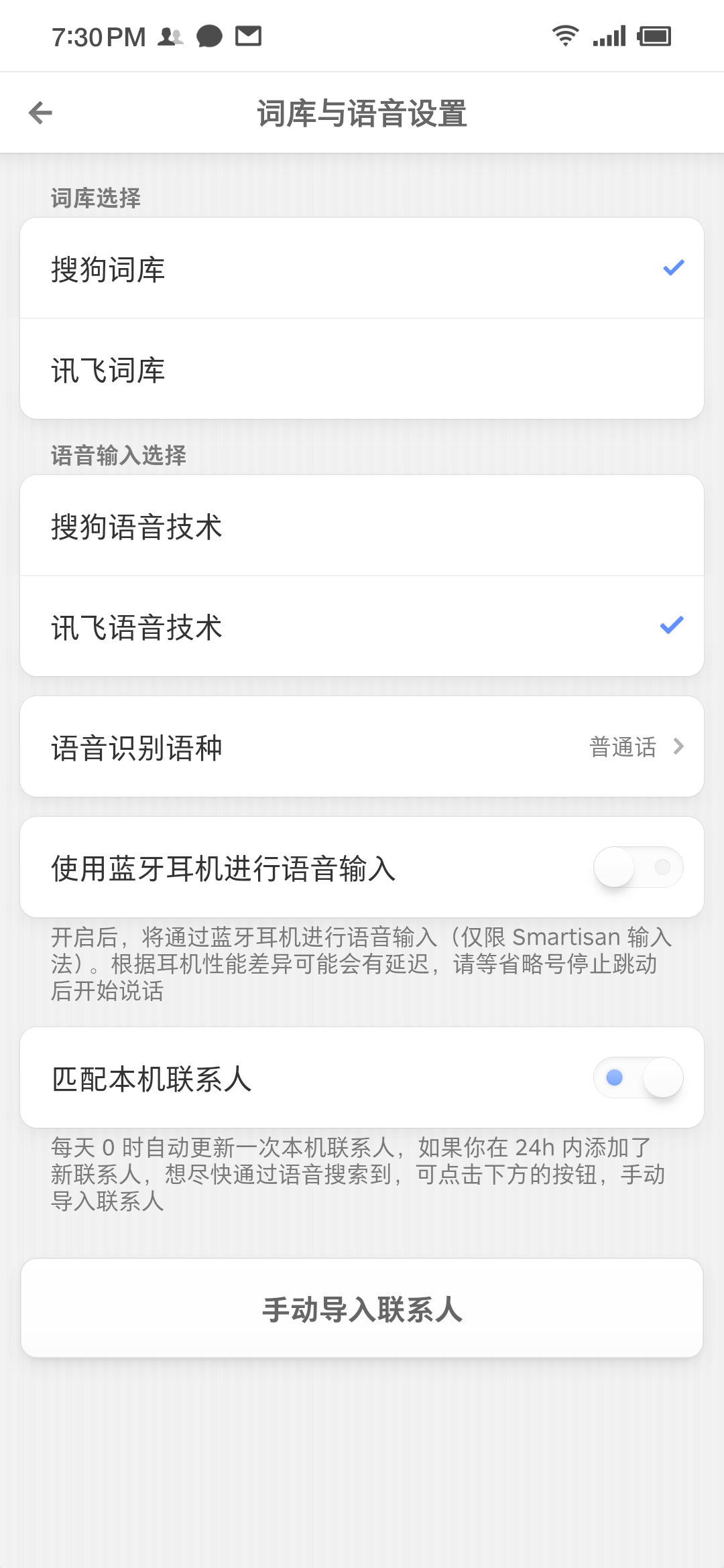Image resolution: width=724 pixels, height=1568 pixels.
Task: Open the 语音识别语种 language selector
Action: [362, 746]
